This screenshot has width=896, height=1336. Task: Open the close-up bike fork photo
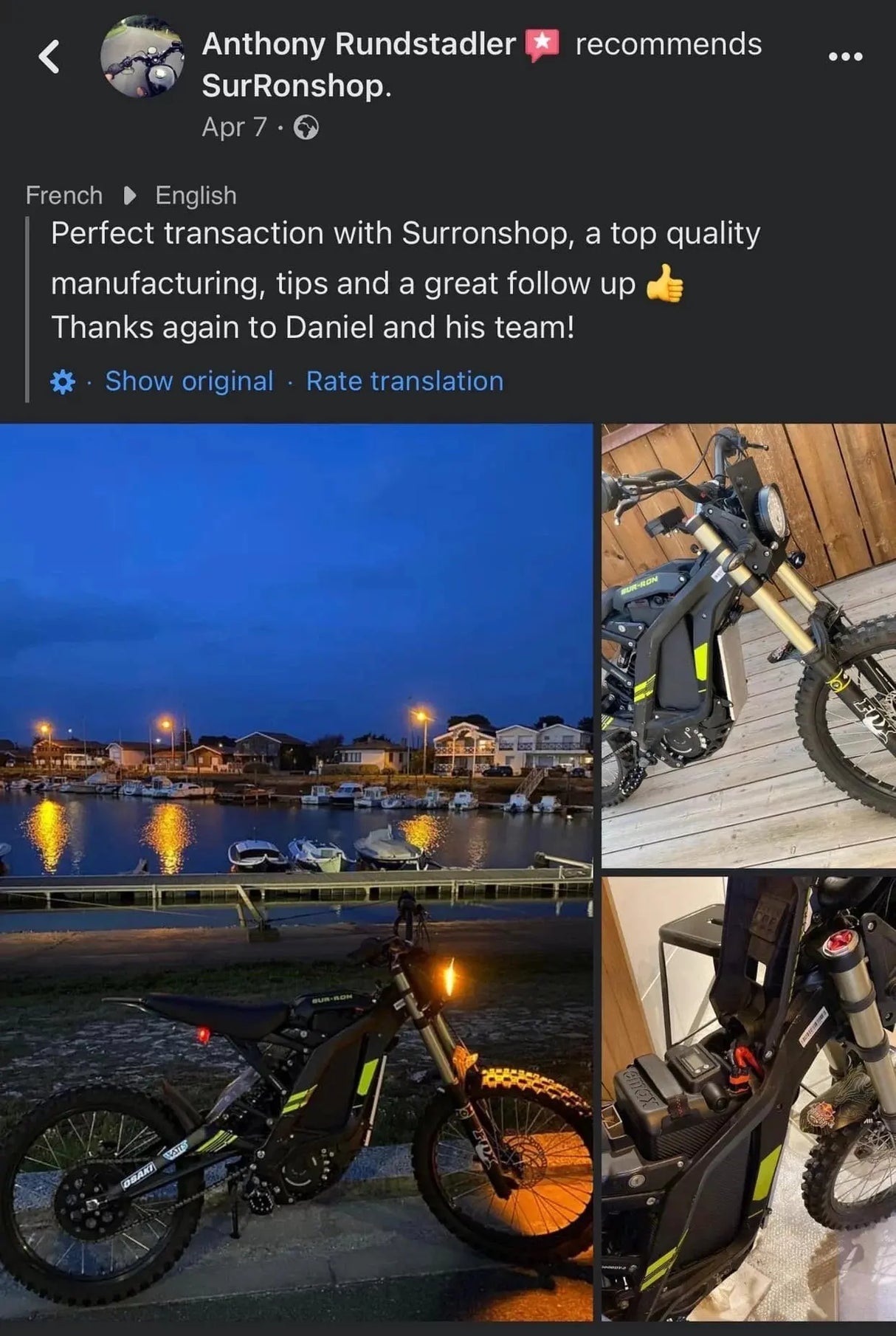(748, 1100)
